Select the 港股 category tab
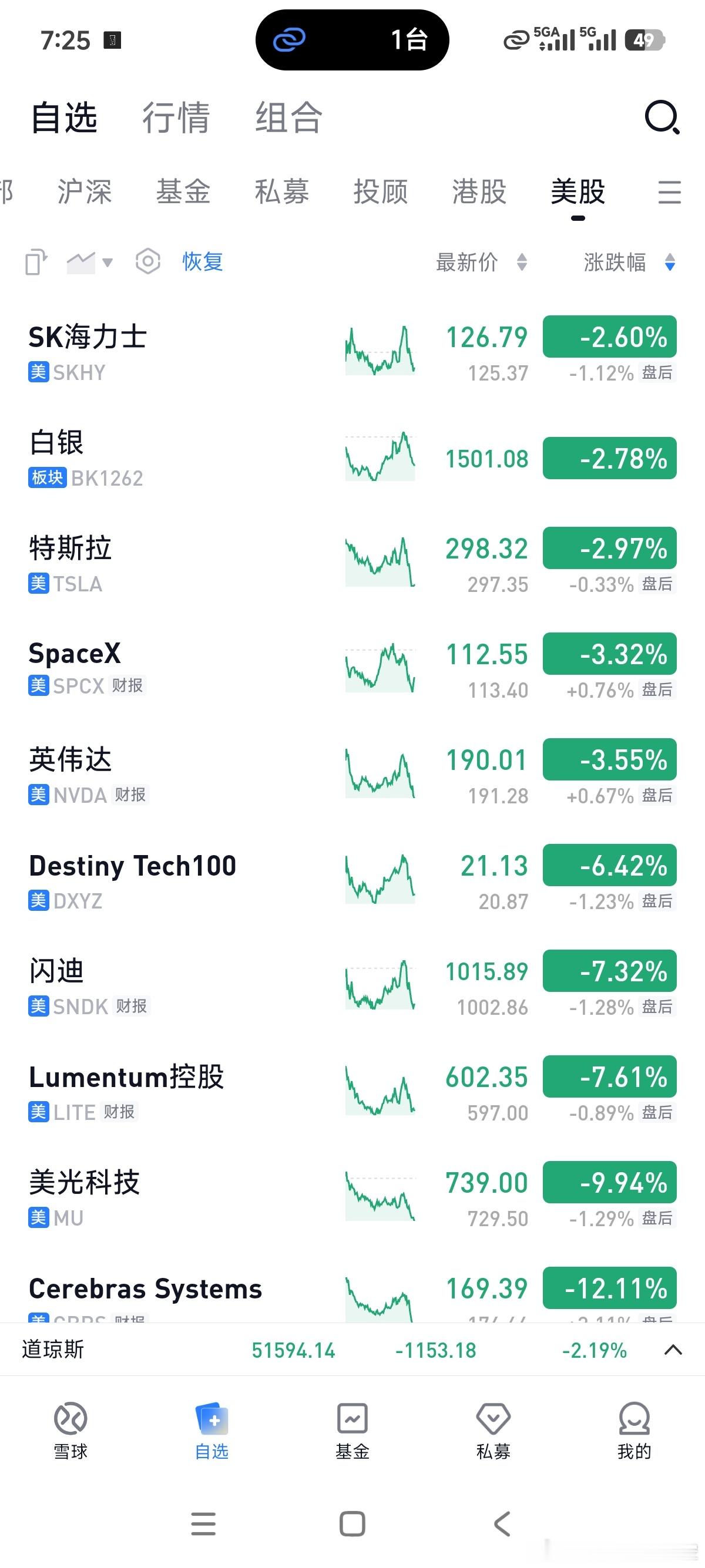Viewport: 705px width, 1568px height. click(x=479, y=191)
